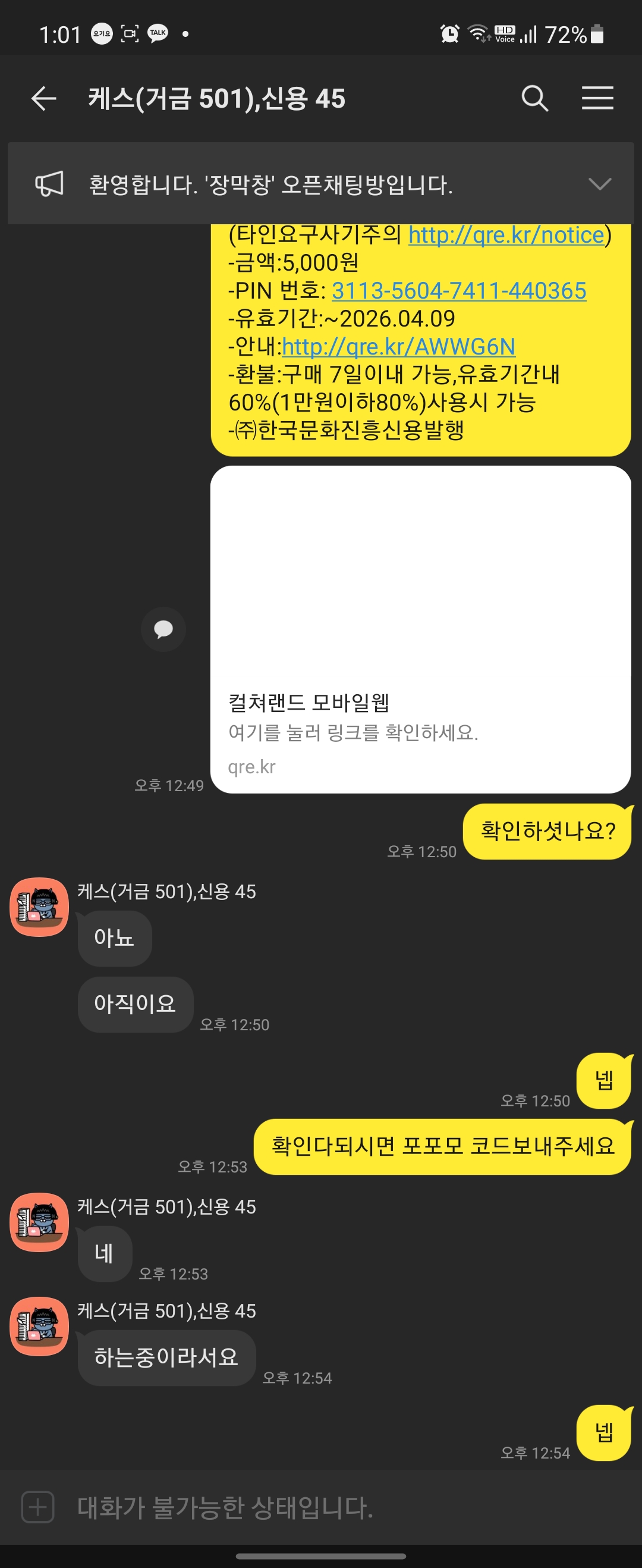642x1568 pixels.
Task: Go back from the chat room
Action: coord(44,99)
